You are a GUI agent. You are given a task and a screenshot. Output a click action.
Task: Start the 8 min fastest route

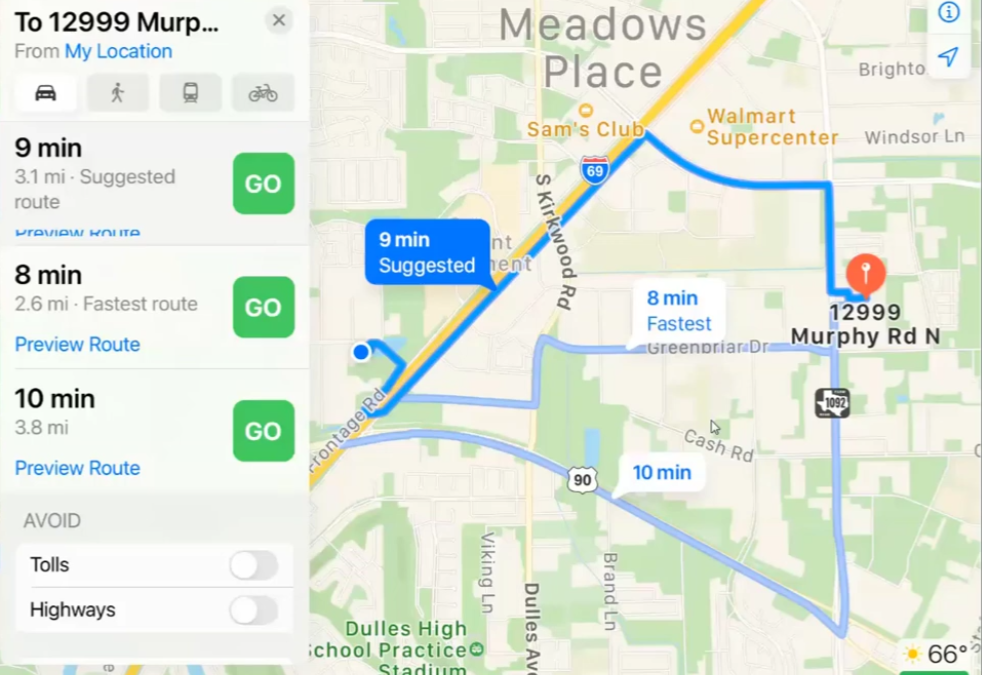(x=263, y=307)
